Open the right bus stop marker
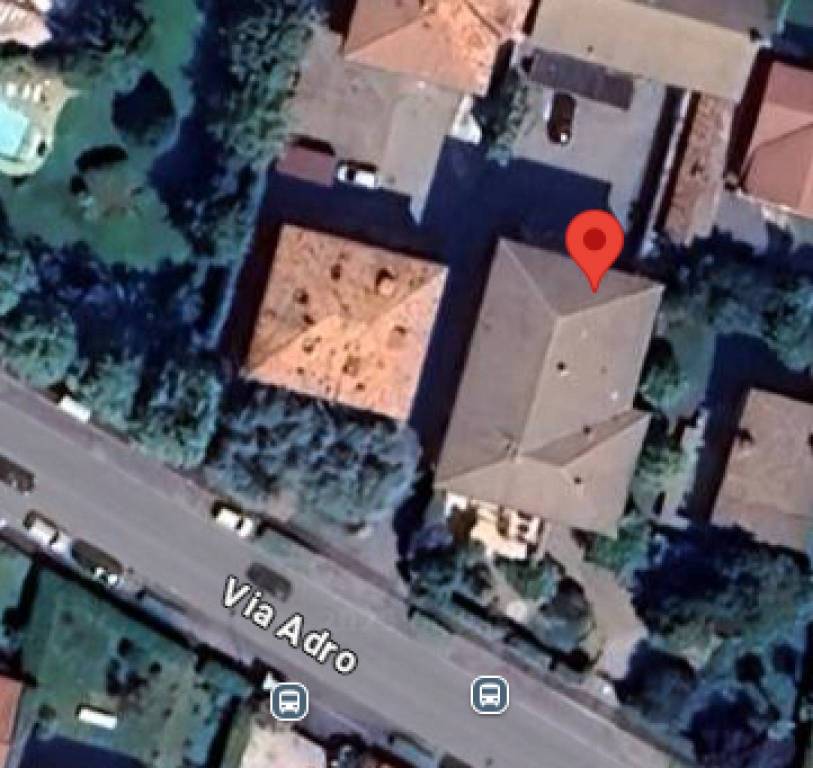 [x=489, y=694]
